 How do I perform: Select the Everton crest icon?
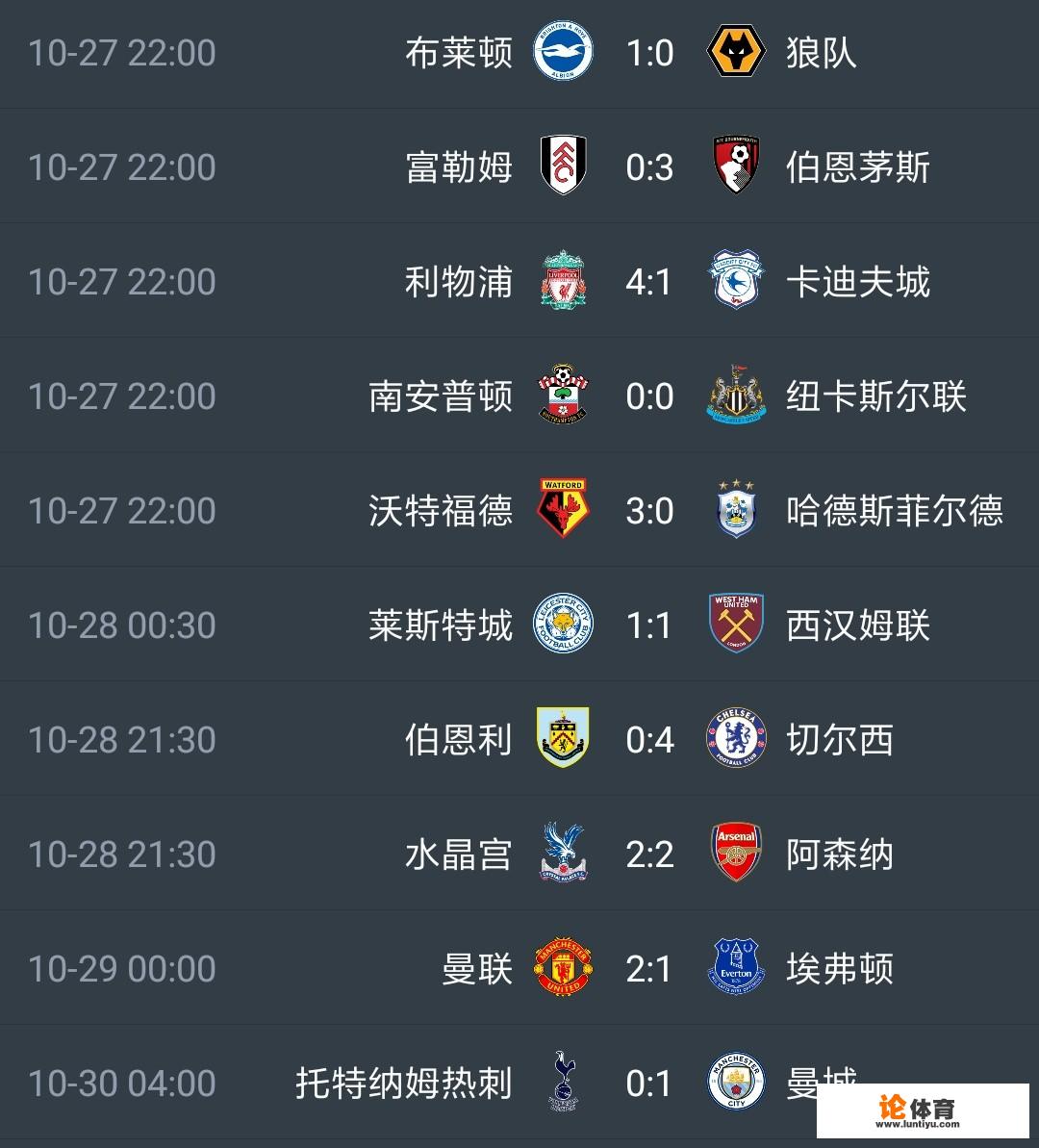pyautogui.click(x=736, y=968)
